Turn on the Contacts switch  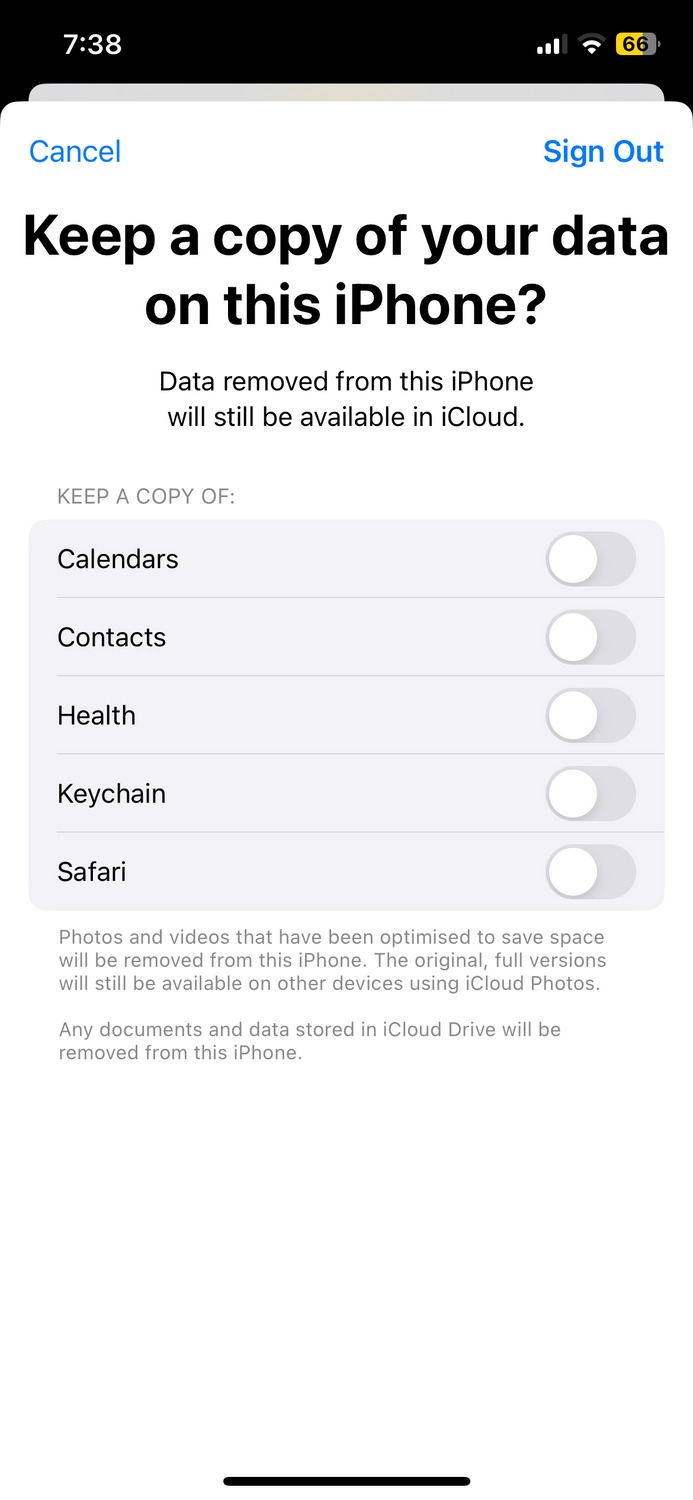(x=590, y=637)
